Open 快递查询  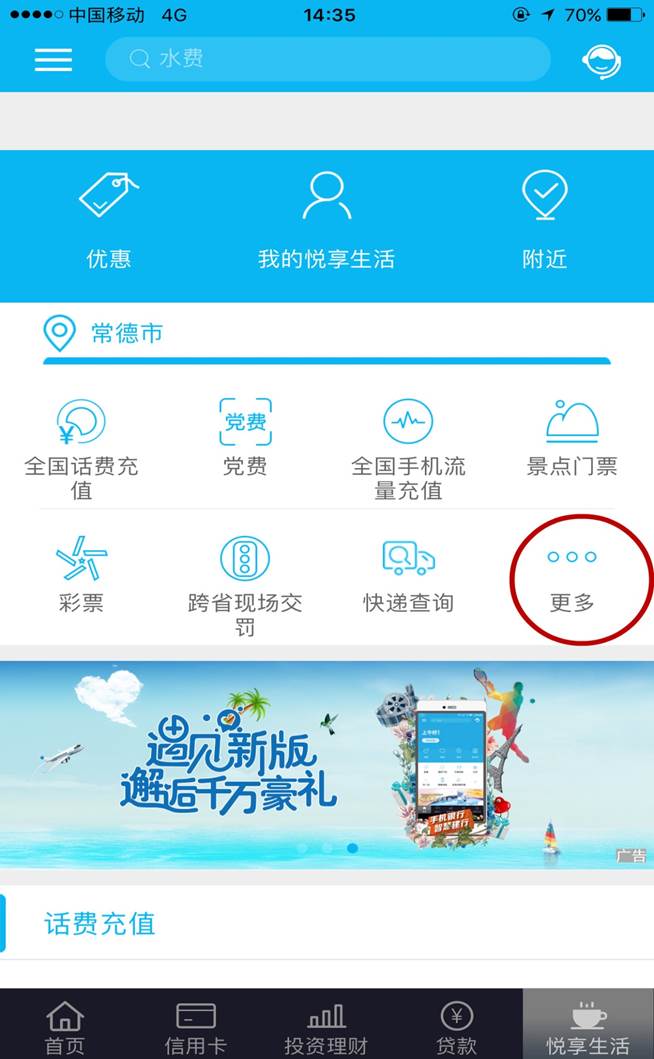(x=408, y=574)
